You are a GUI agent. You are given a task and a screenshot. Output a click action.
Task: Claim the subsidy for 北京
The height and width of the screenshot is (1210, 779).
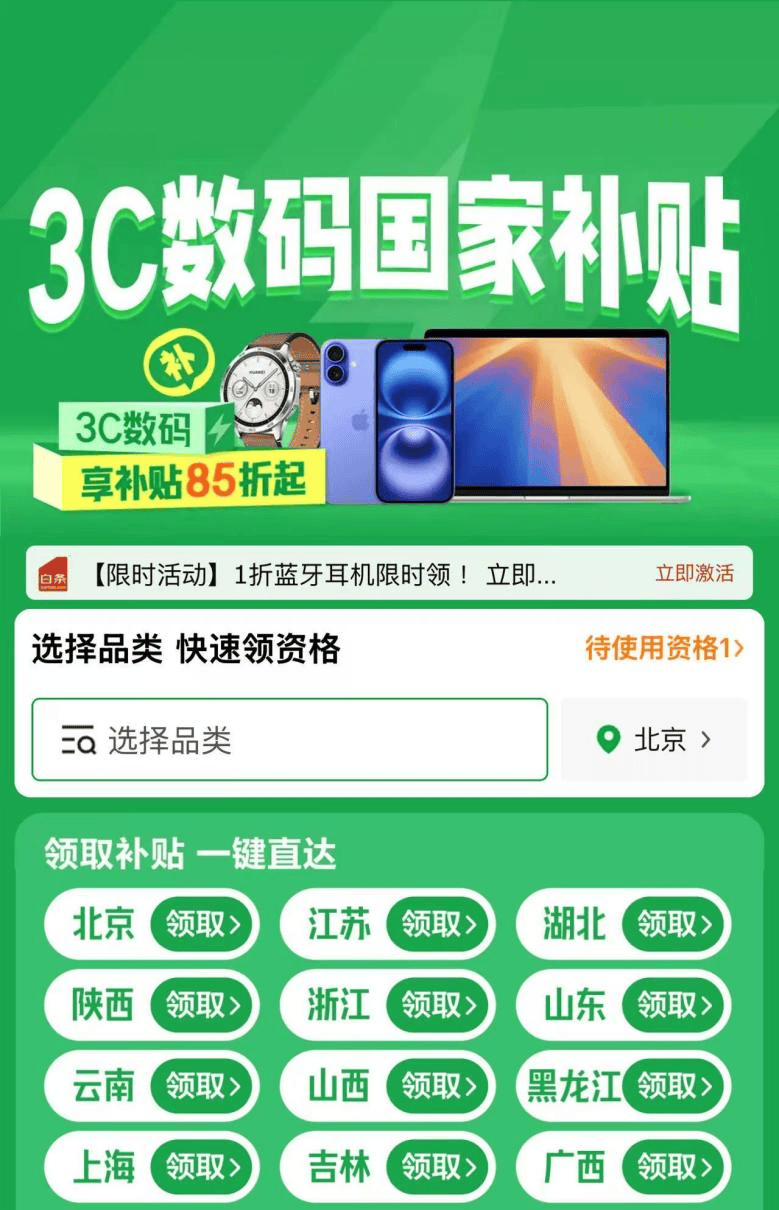[x=203, y=924]
